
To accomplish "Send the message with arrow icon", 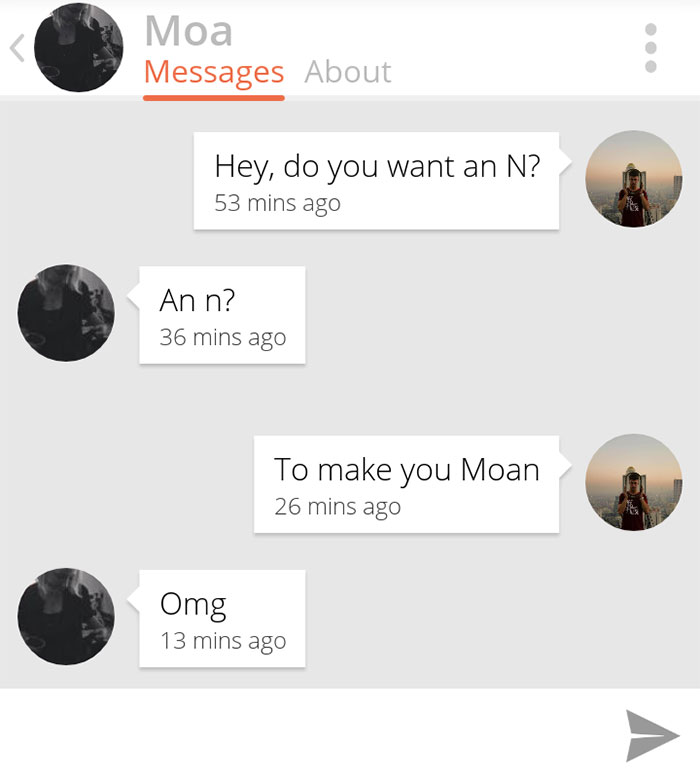I will pos(652,735).
